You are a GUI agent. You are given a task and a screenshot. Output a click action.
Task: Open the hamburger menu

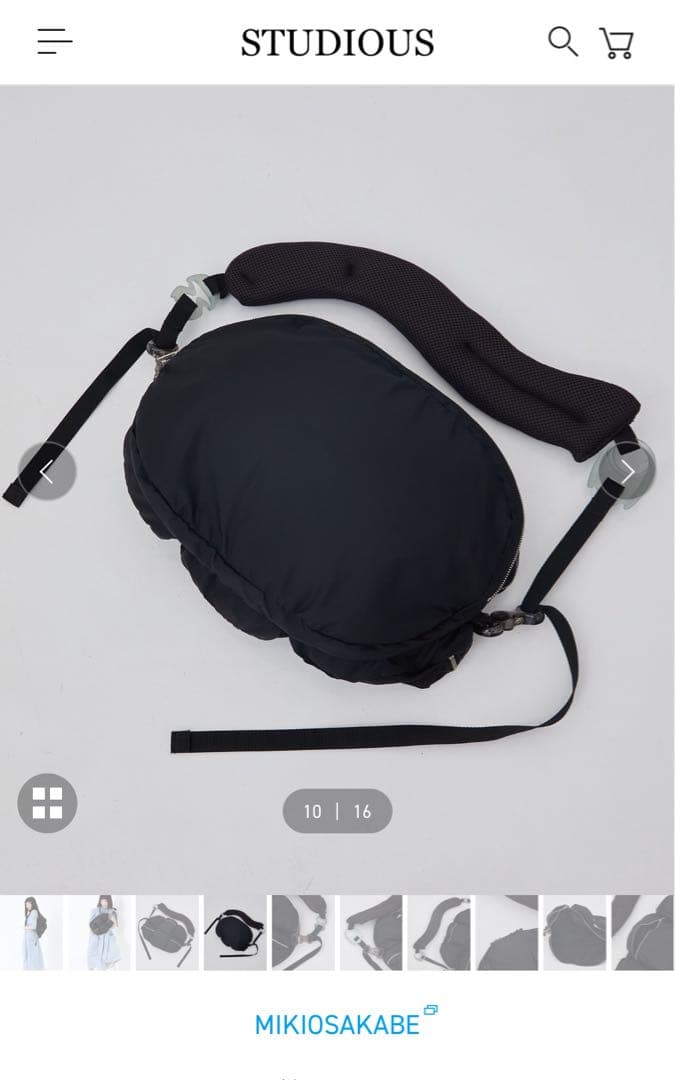point(55,41)
